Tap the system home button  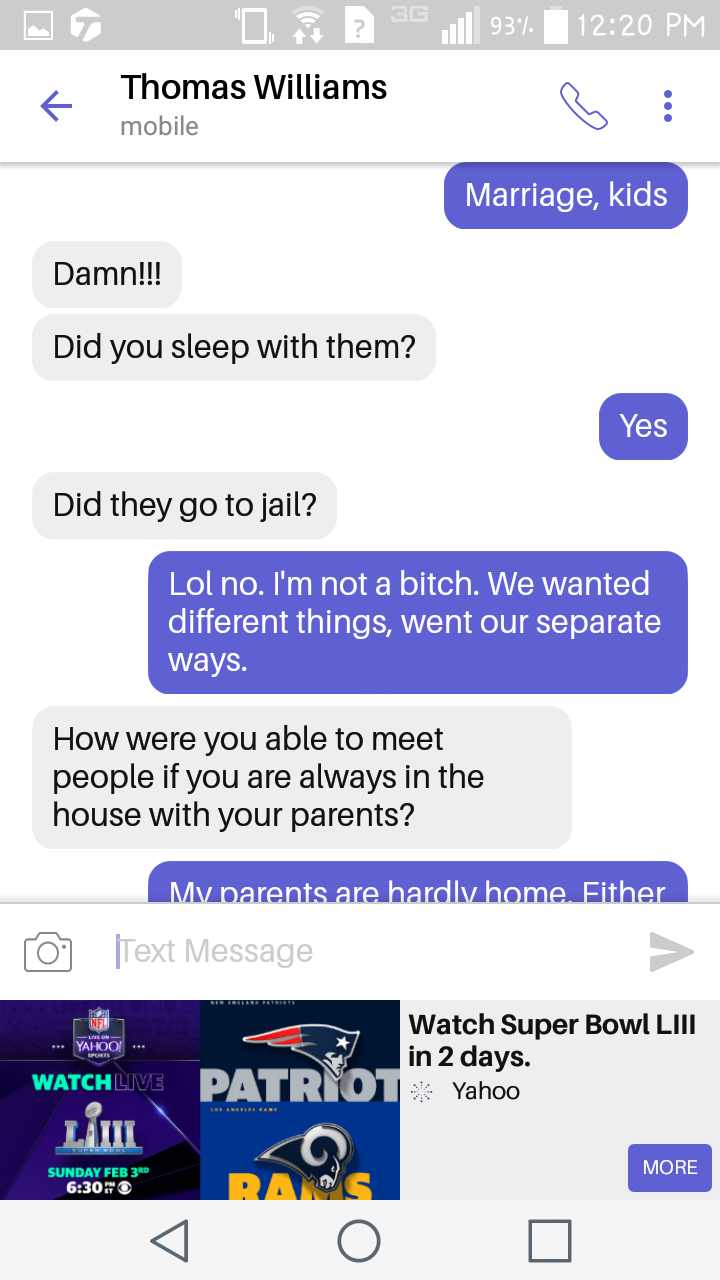[359, 1241]
